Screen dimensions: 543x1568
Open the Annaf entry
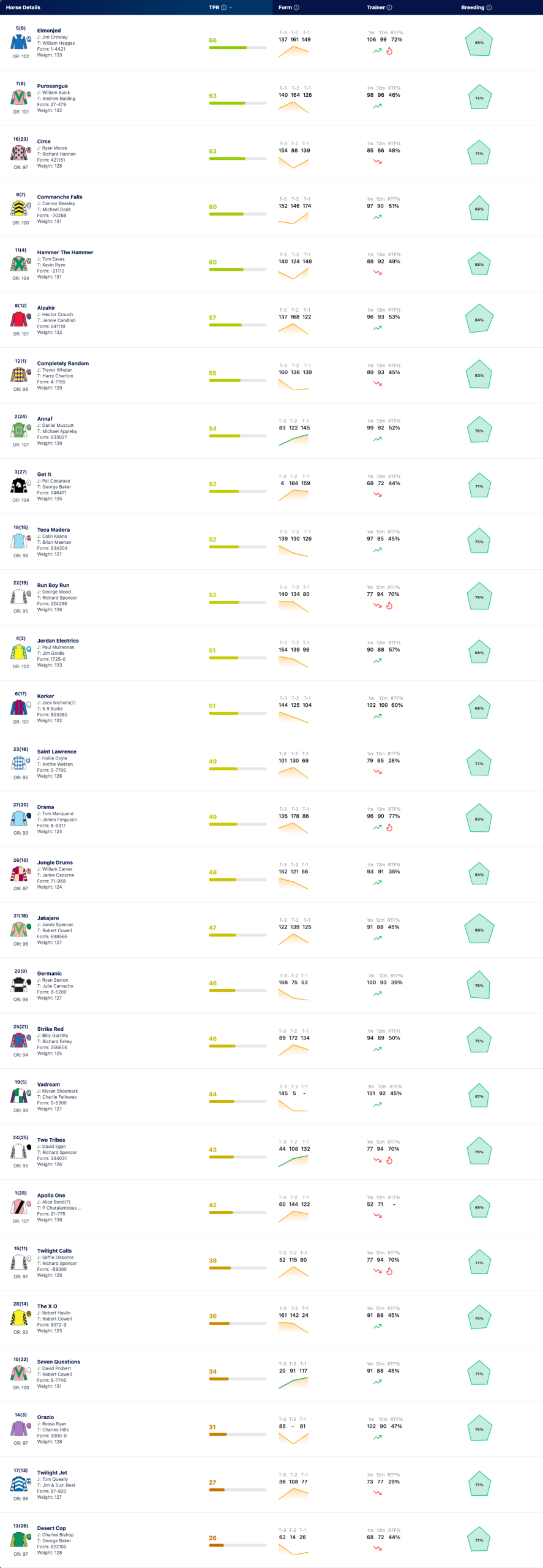pyautogui.click(x=45, y=419)
